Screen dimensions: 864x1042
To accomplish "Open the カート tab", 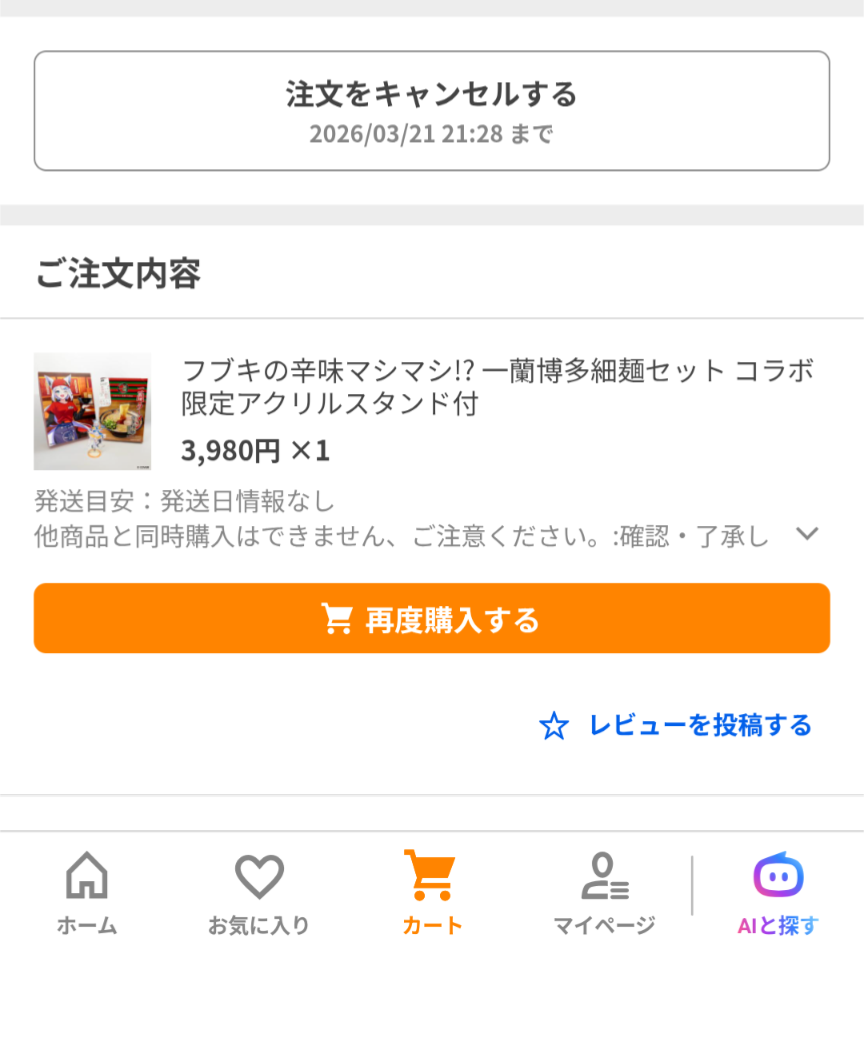I will (432, 893).
